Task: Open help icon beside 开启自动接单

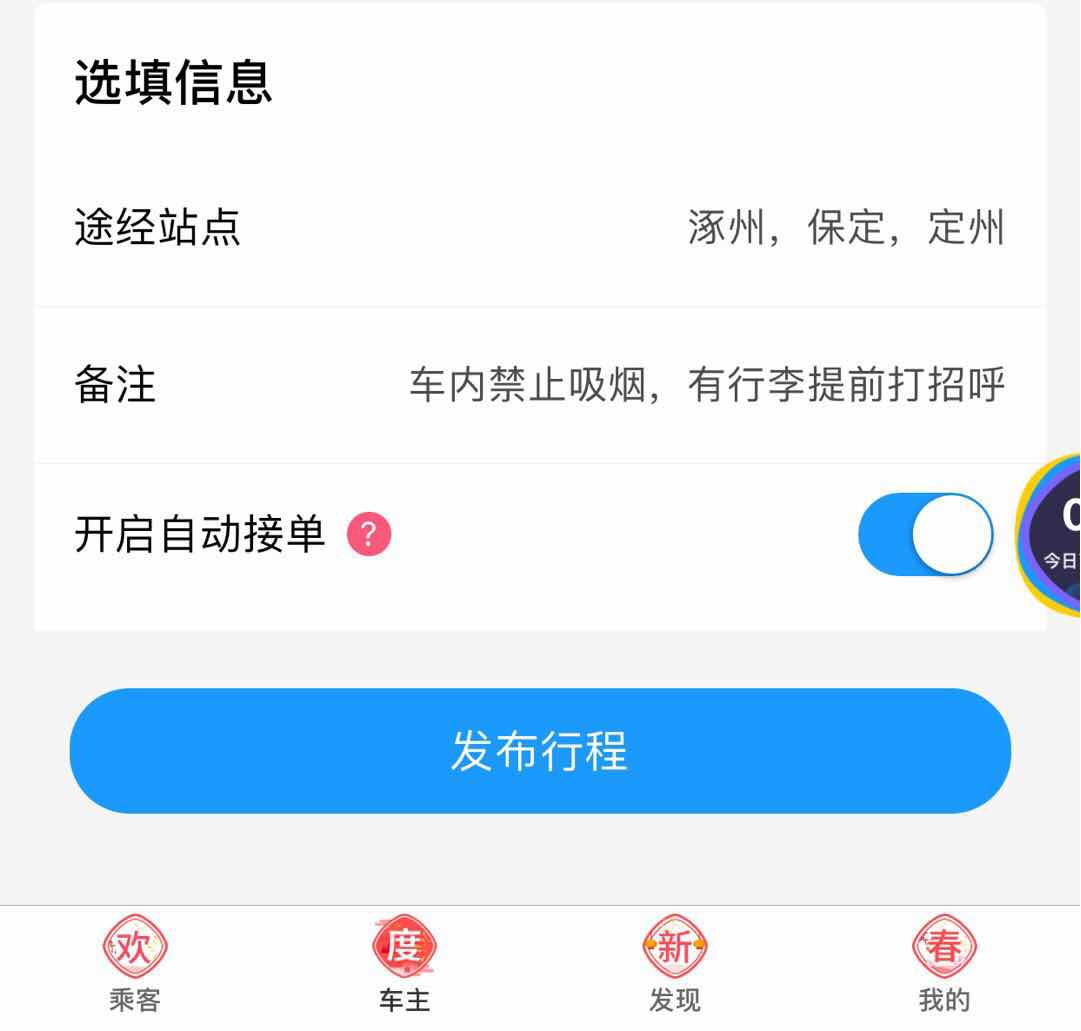Action: (369, 535)
